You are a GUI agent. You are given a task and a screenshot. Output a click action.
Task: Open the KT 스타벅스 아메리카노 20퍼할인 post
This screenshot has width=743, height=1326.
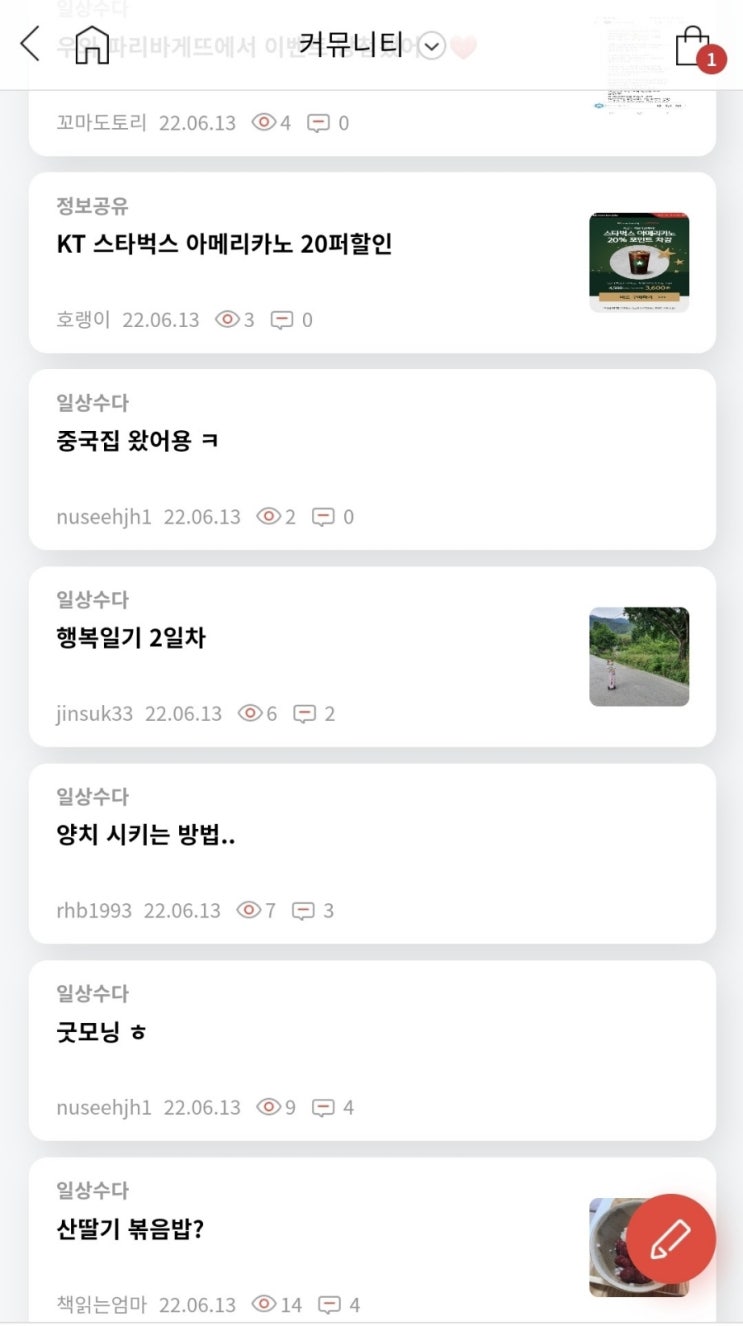pyautogui.click(x=225, y=244)
